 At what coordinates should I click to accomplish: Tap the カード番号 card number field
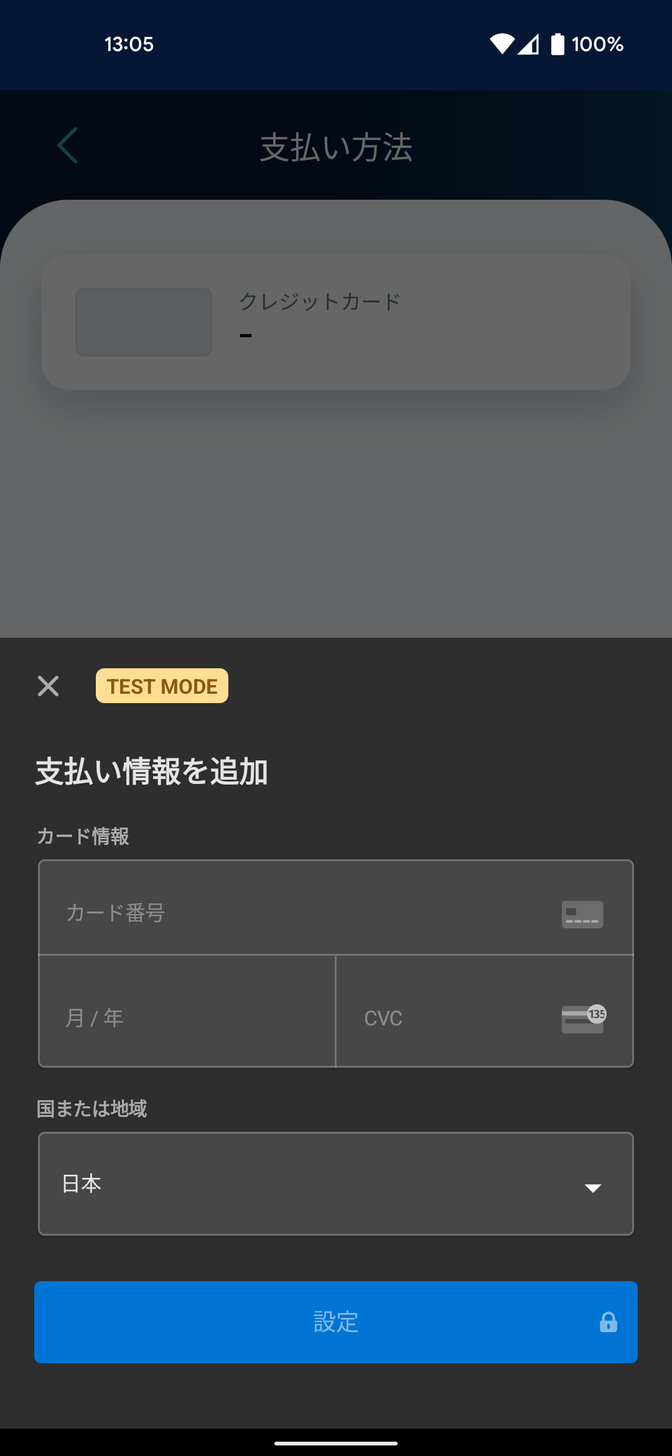pyautogui.click(x=336, y=908)
